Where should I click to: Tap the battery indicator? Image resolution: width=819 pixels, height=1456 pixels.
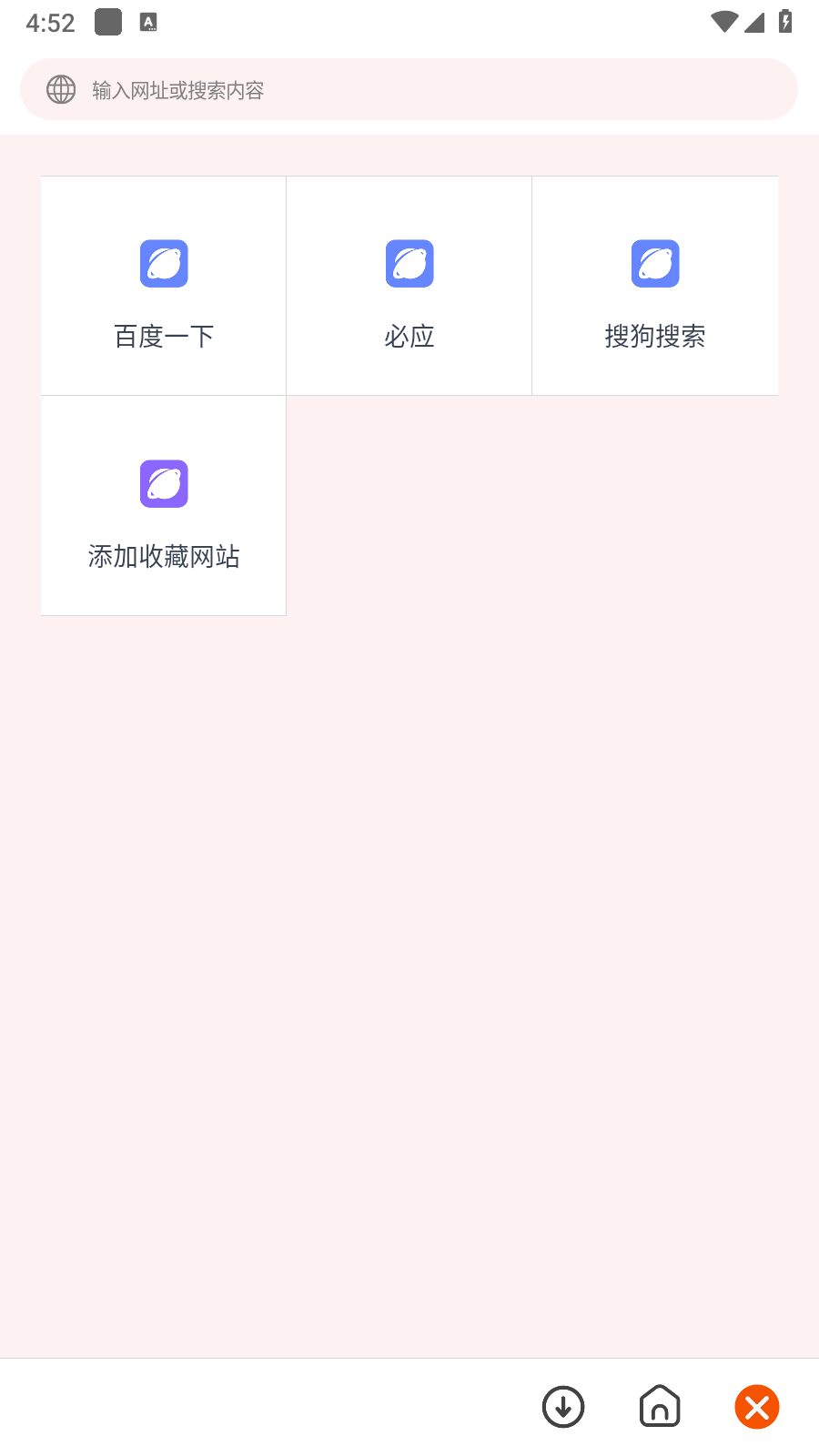pyautogui.click(x=786, y=22)
